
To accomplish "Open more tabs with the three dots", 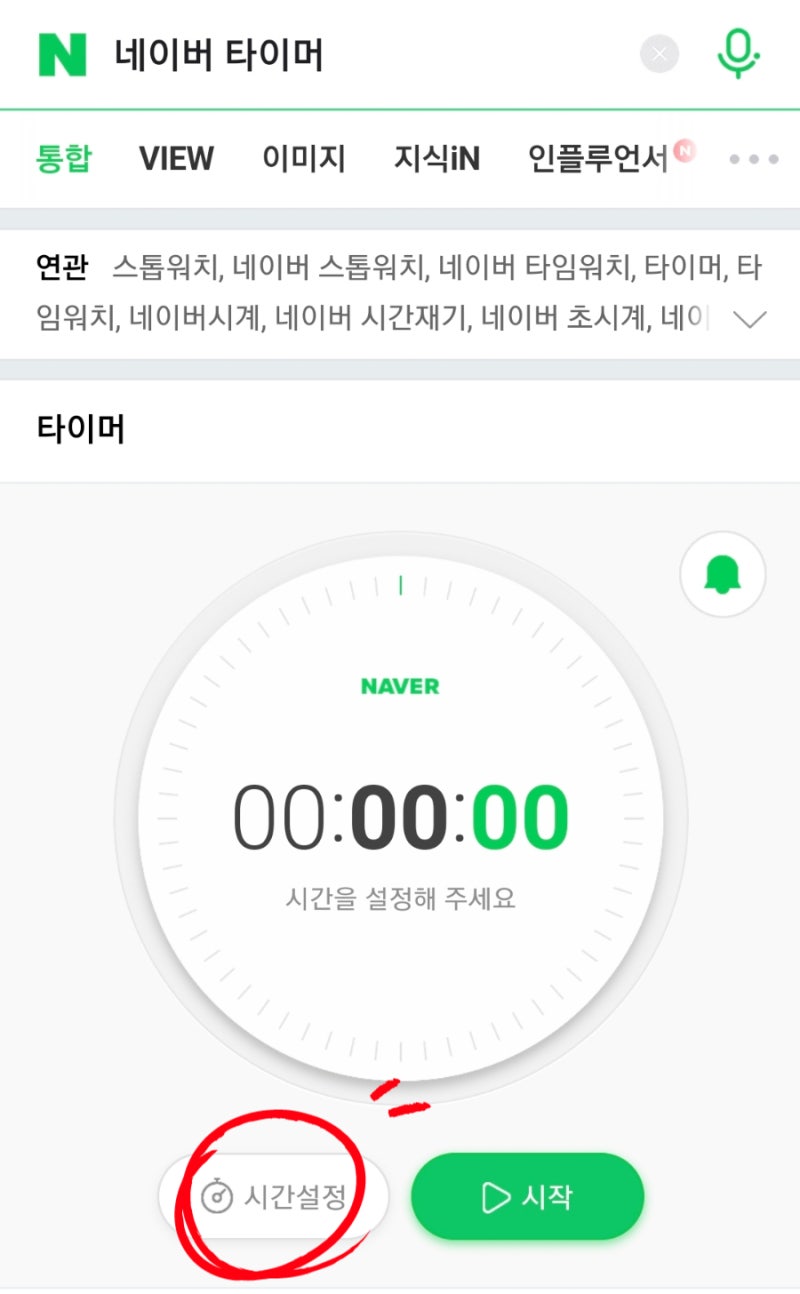I will (753, 159).
